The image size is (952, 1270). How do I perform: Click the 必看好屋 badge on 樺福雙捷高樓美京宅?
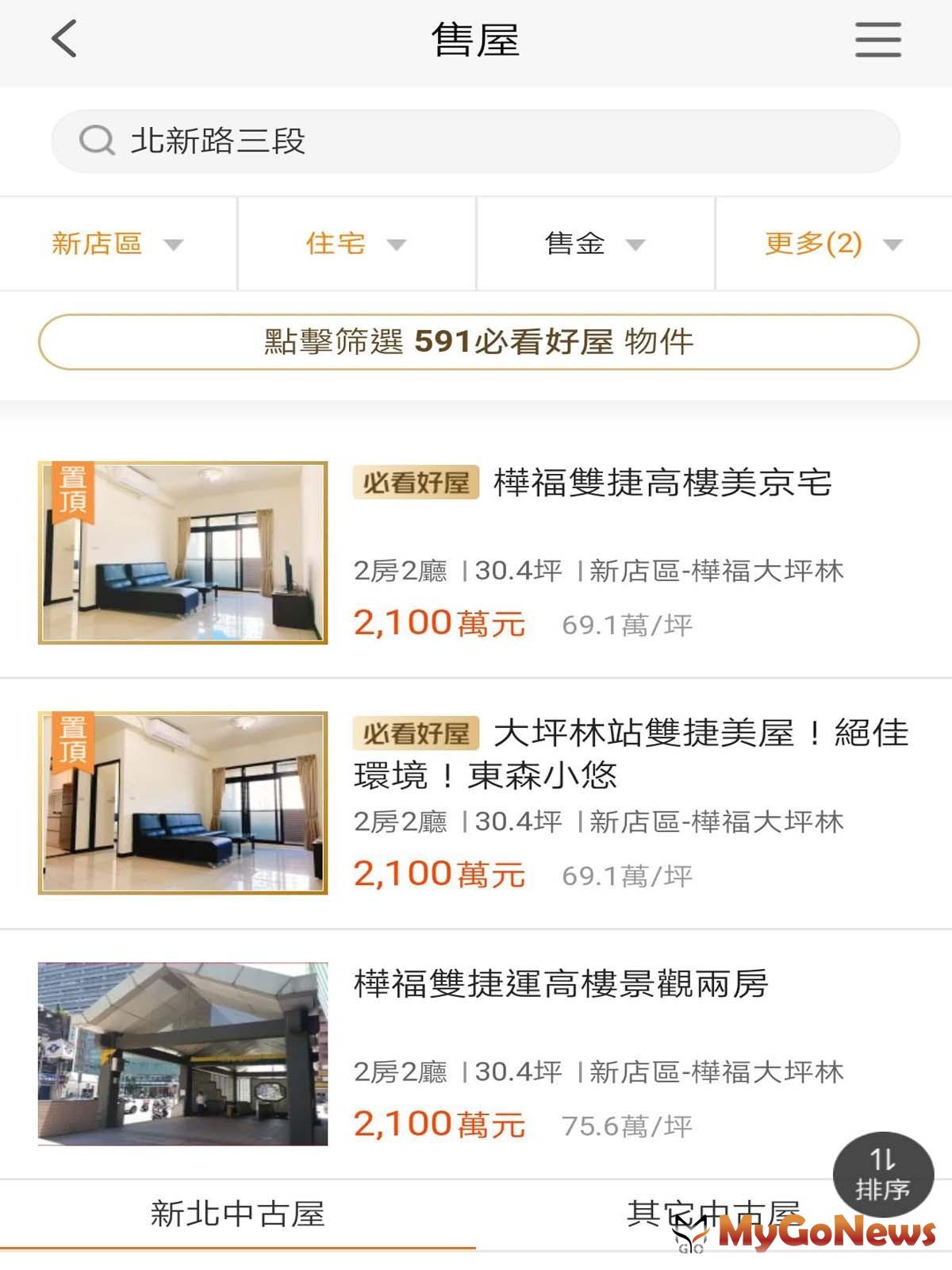click(x=416, y=480)
